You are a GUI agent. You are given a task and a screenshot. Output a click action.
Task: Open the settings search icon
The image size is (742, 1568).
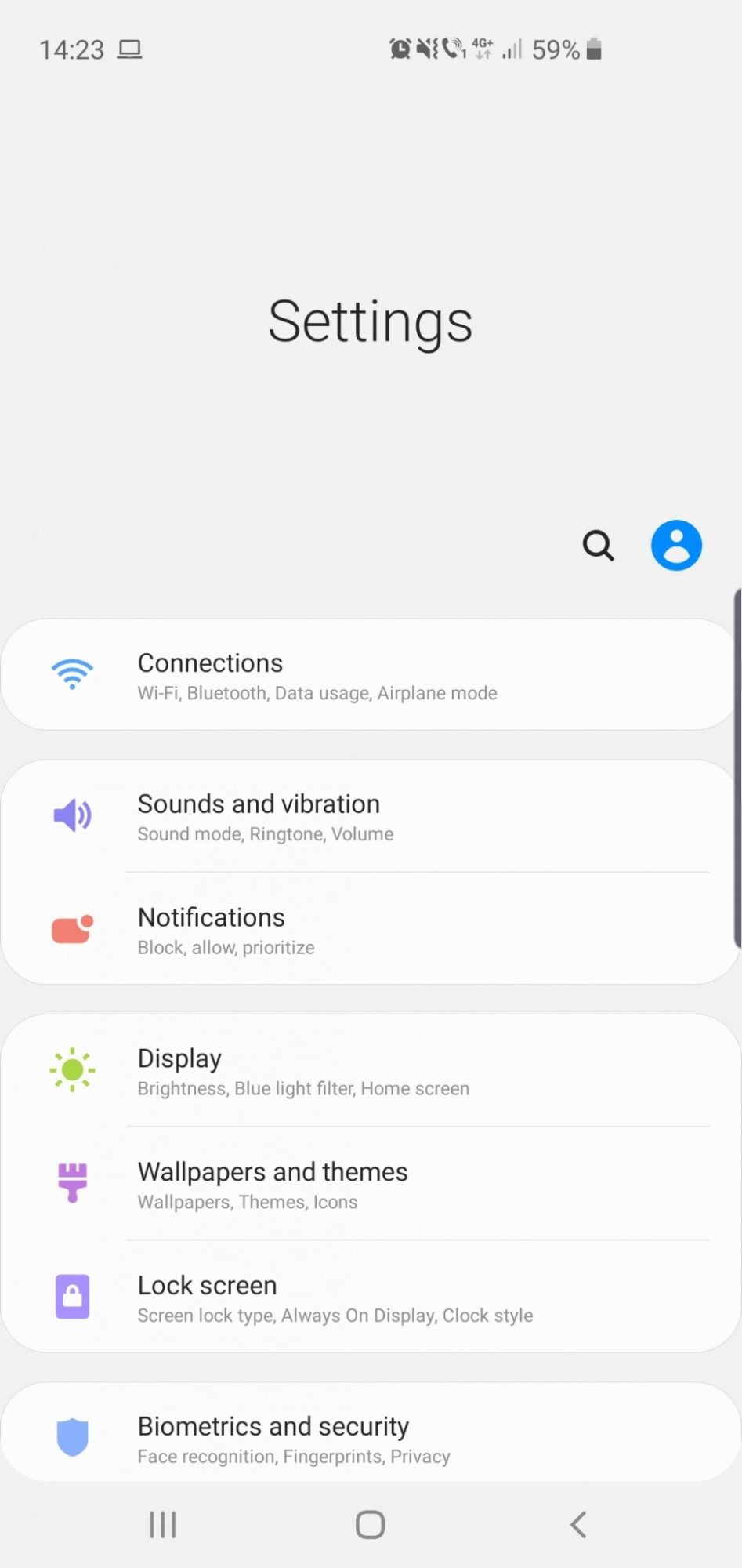(x=598, y=545)
